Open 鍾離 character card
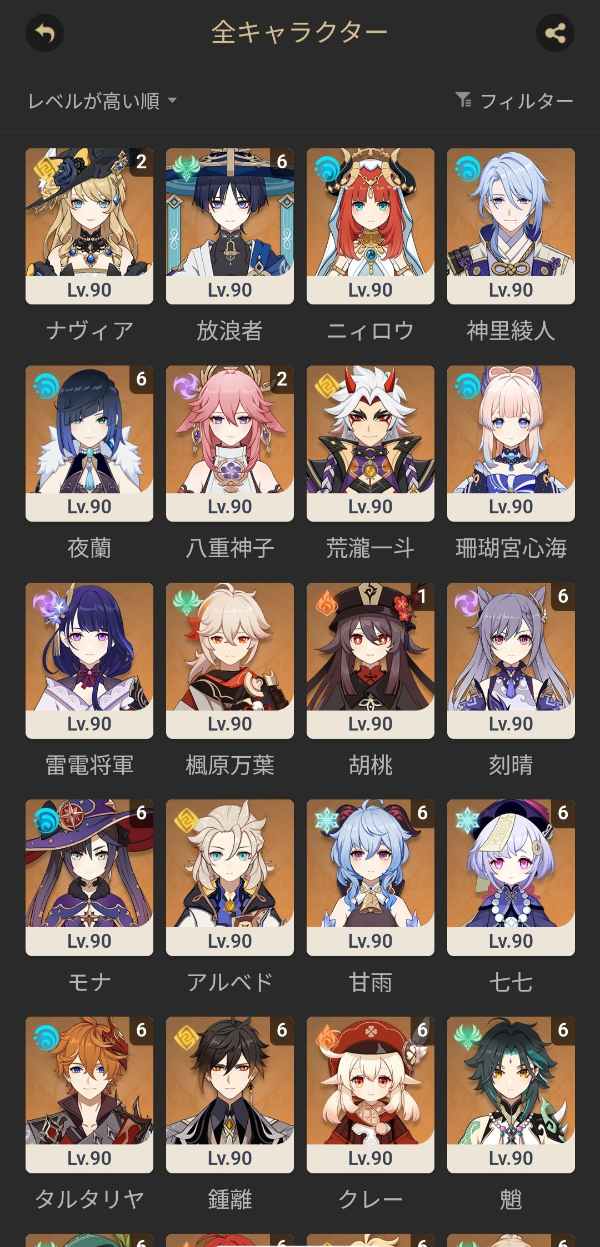600x1247 pixels. coord(230,1094)
